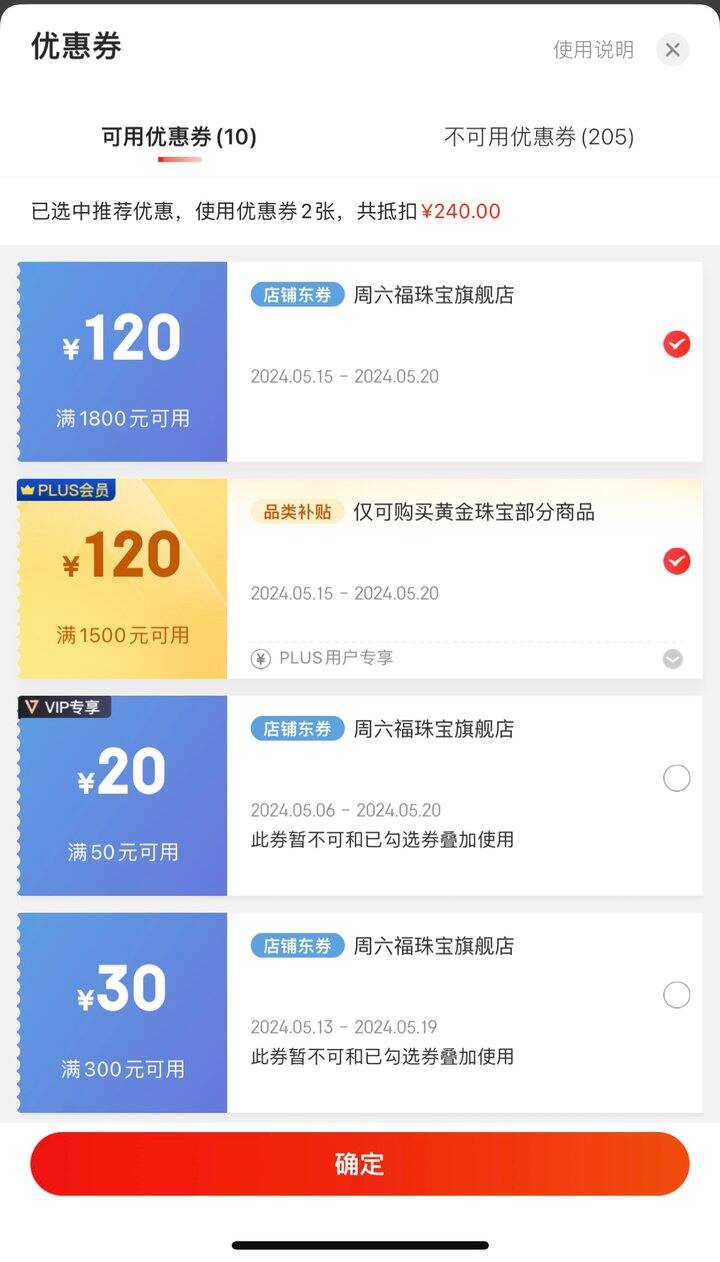This screenshot has width=720, height=1262.
Task: Close the coupon sheet with the X
Action: (x=673, y=50)
